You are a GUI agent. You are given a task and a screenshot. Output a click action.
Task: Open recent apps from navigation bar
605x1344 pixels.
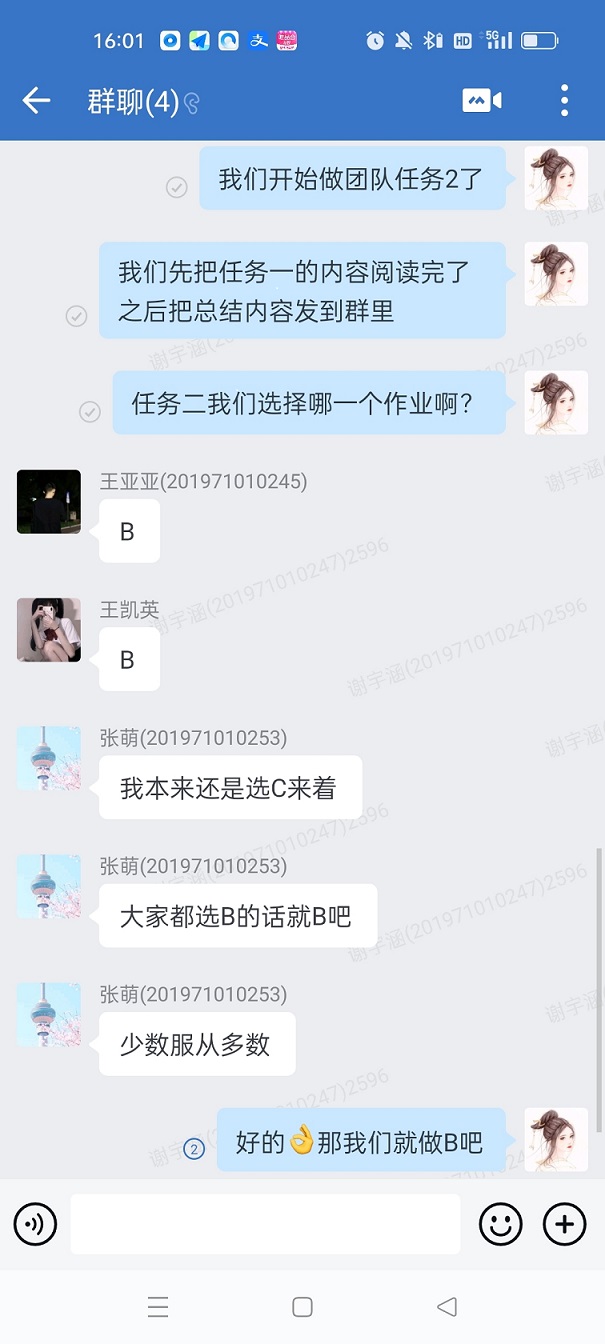click(x=158, y=1307)
